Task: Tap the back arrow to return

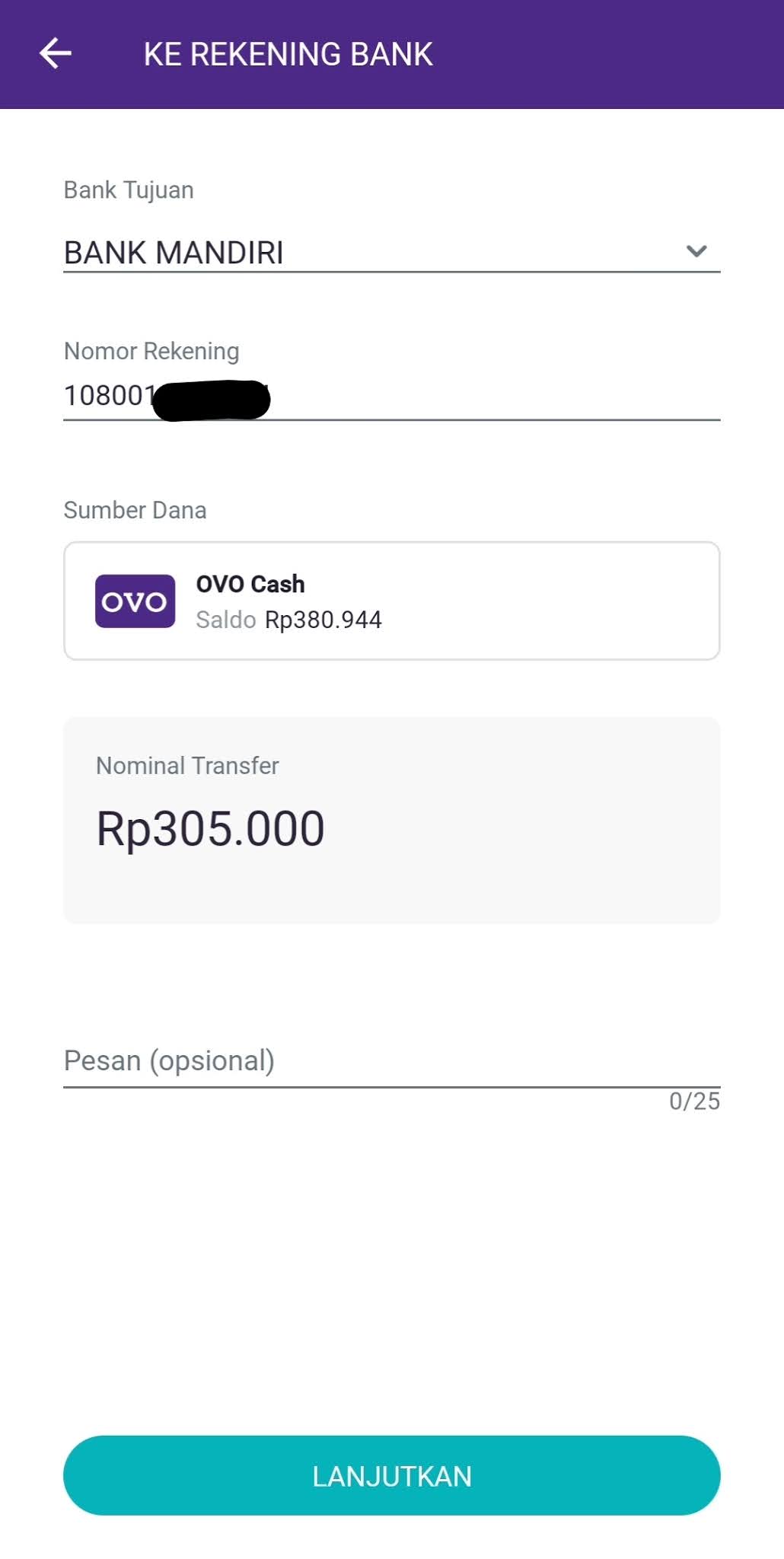Action: point(55,53)
